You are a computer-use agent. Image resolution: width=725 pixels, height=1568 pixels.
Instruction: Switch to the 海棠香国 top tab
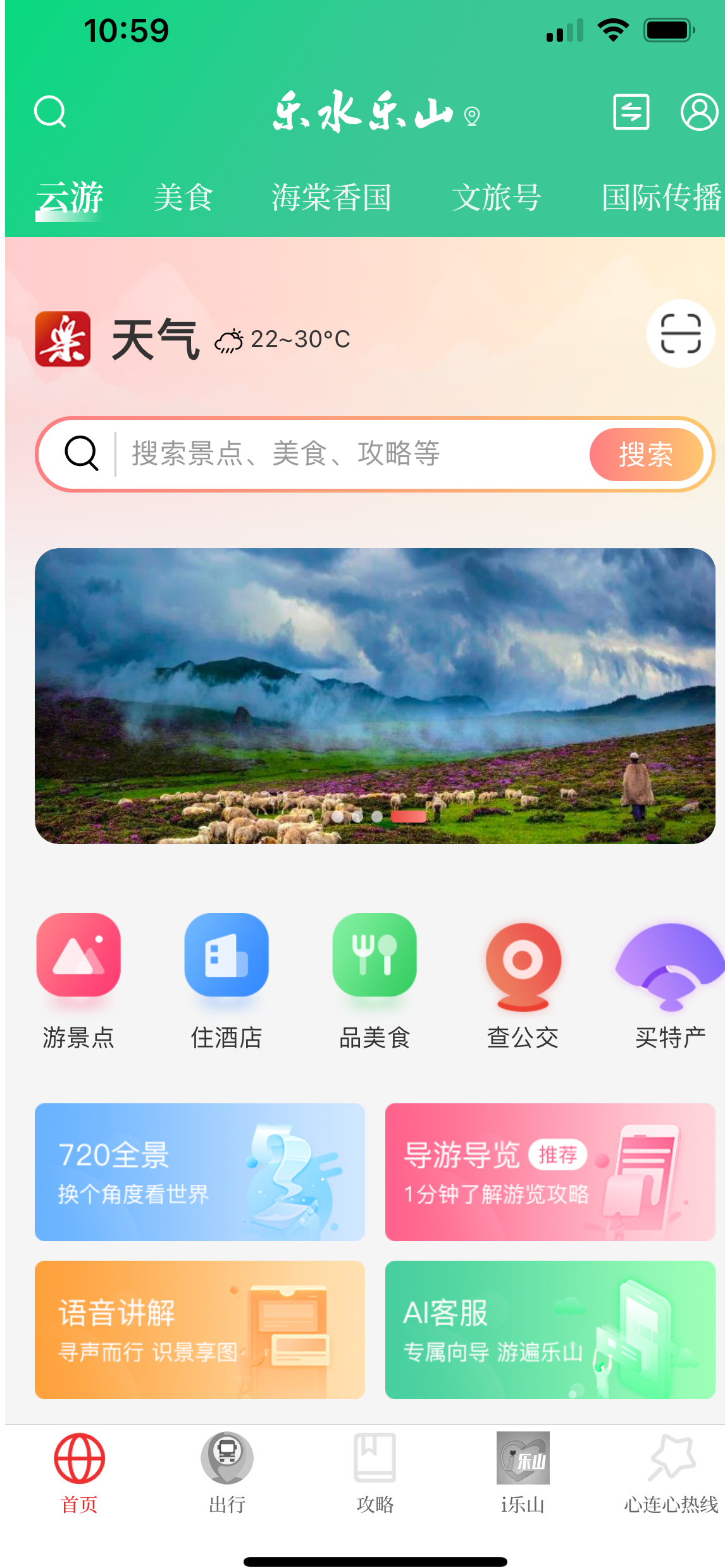click(x=332, y=197)
